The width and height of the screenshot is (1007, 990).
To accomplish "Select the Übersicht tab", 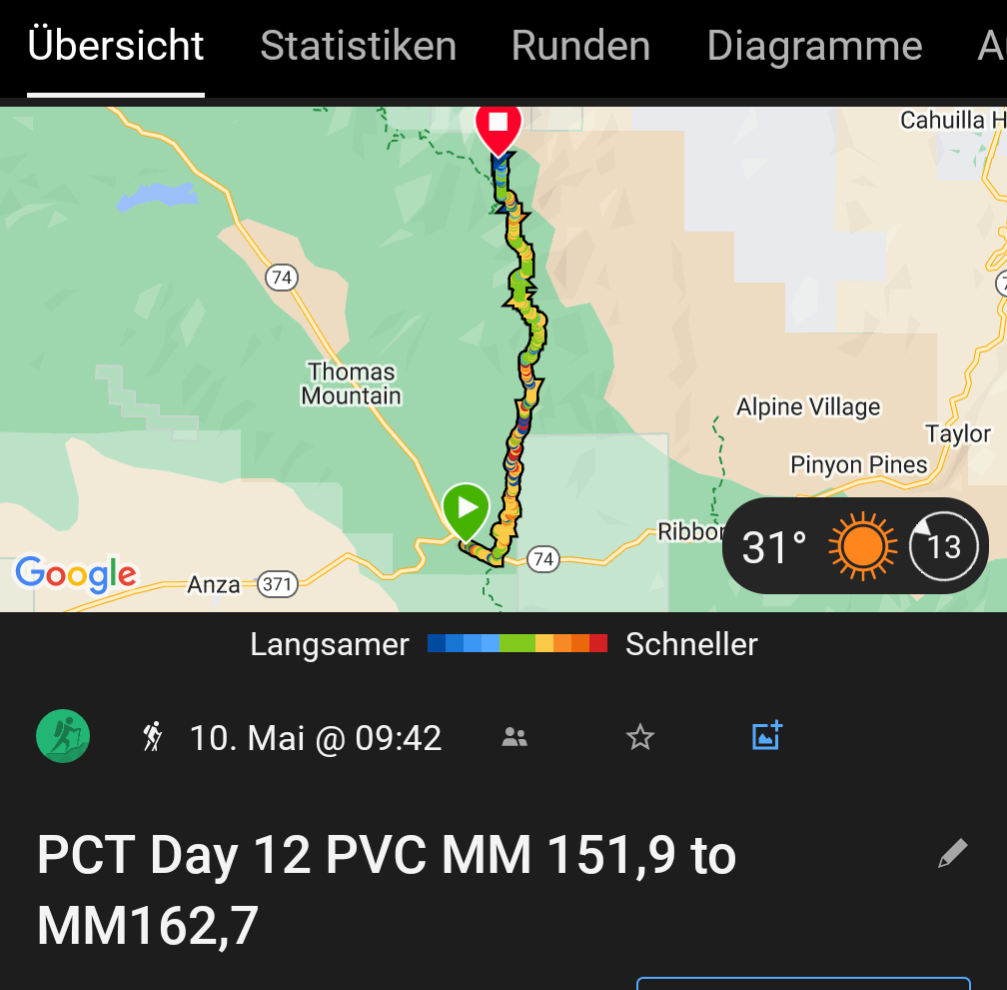I will [116, 46].
